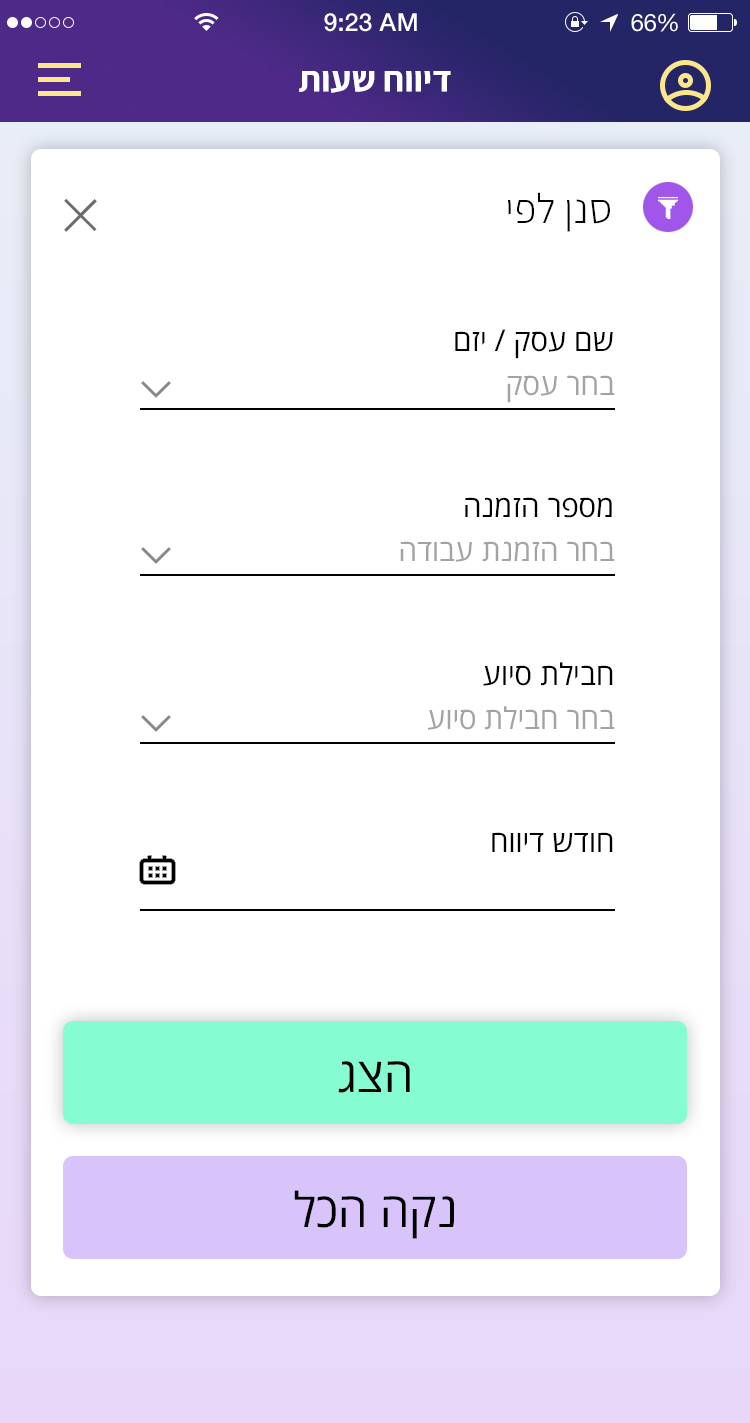Open the בחר הזמנת עבודה dropdown

coord(377,552)
